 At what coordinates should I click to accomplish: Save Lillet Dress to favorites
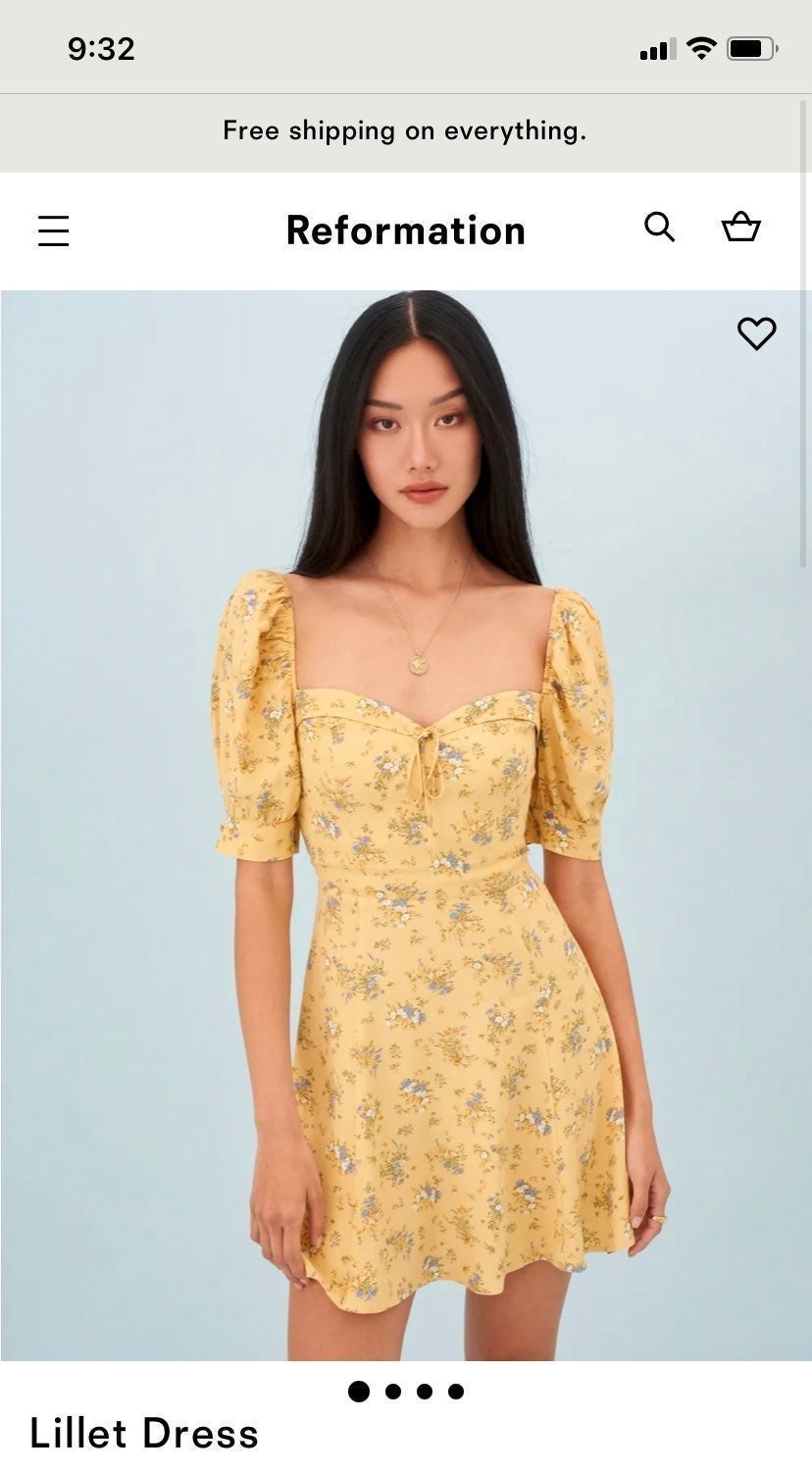tap(756, 333)
